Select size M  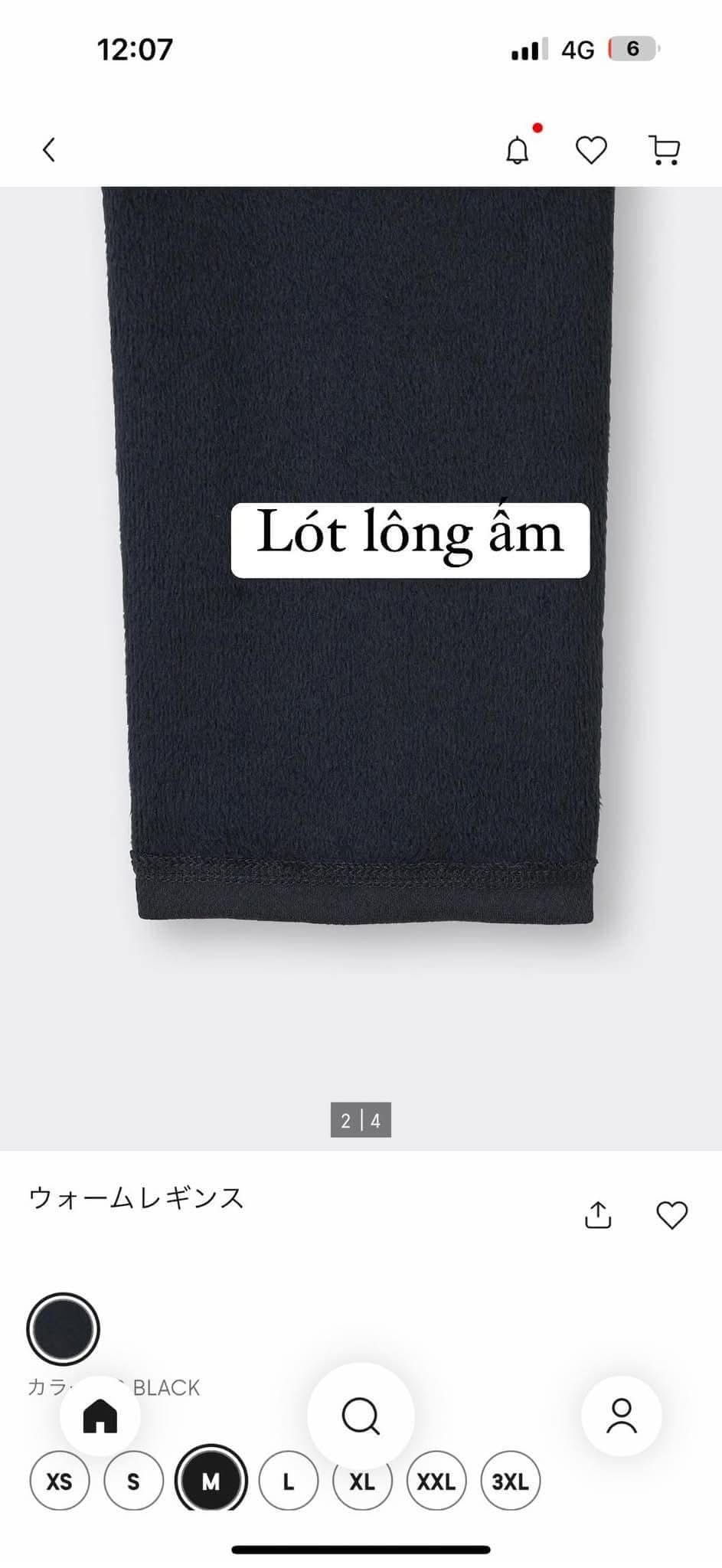pos(211,1481)
